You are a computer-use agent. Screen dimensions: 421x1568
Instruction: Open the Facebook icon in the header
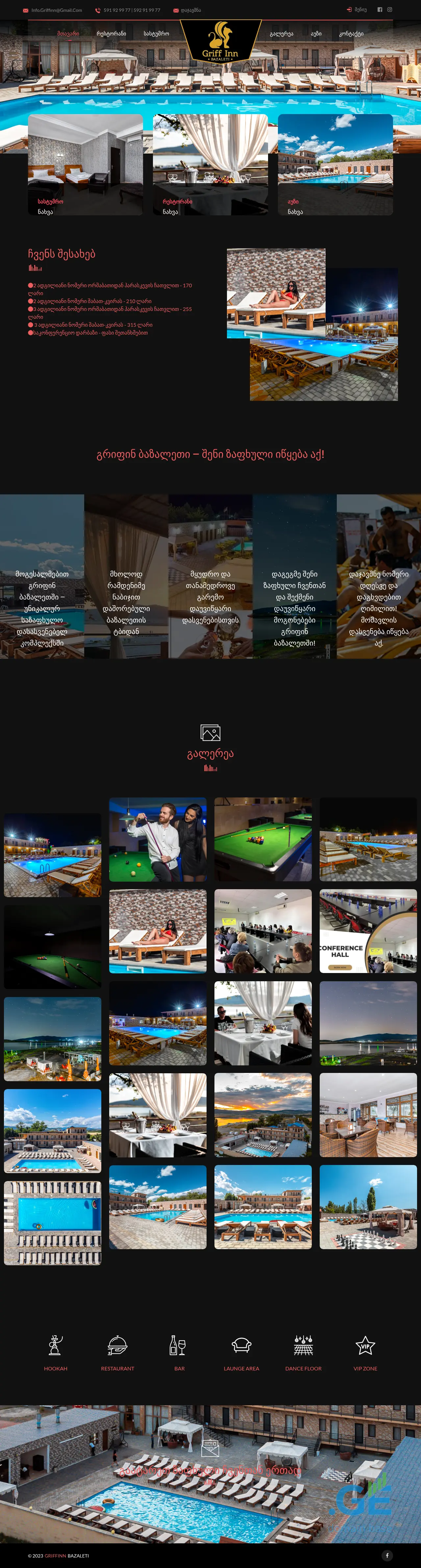pos(380,10)
